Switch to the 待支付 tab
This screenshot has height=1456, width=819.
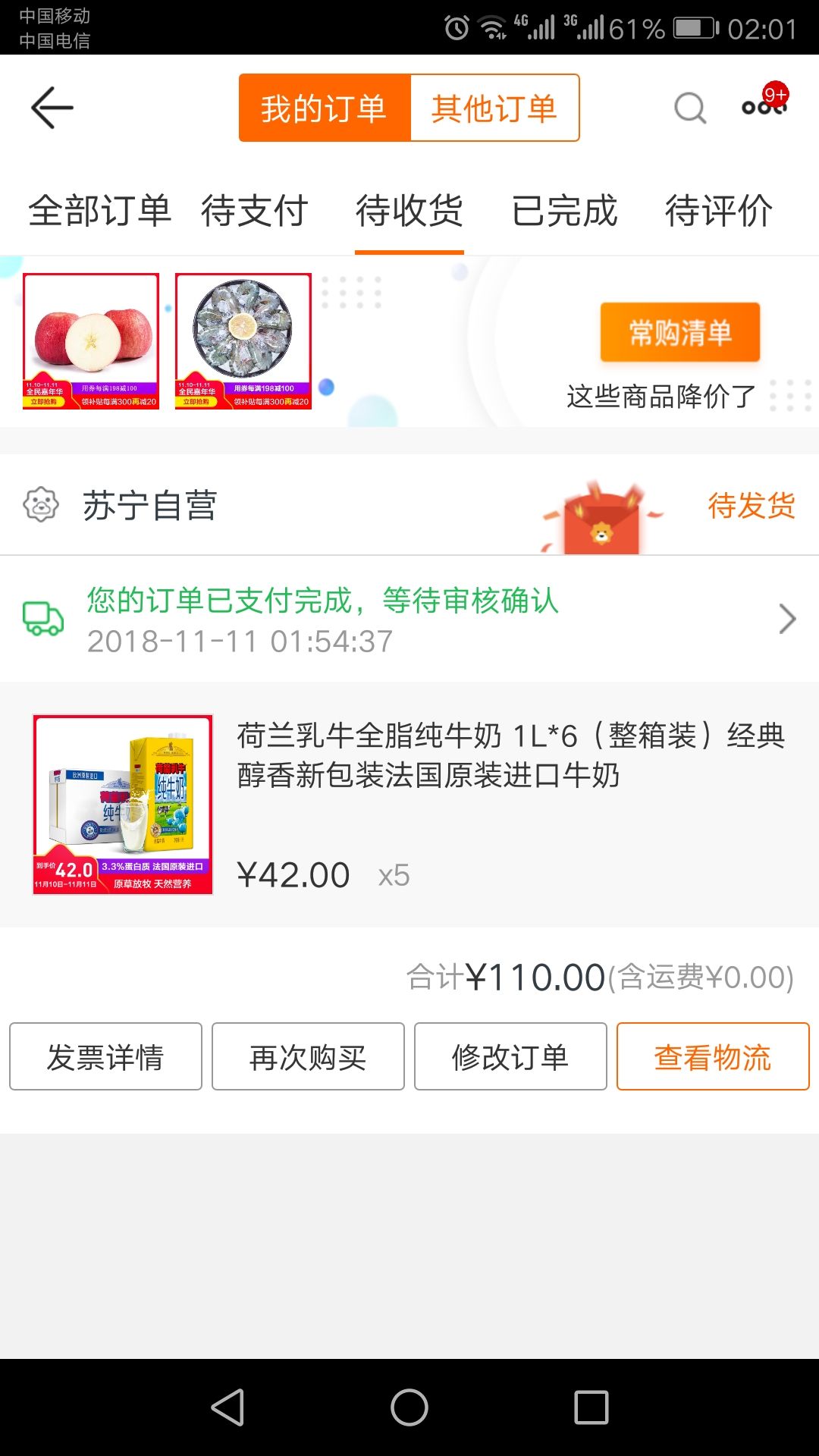click(254, 213)
